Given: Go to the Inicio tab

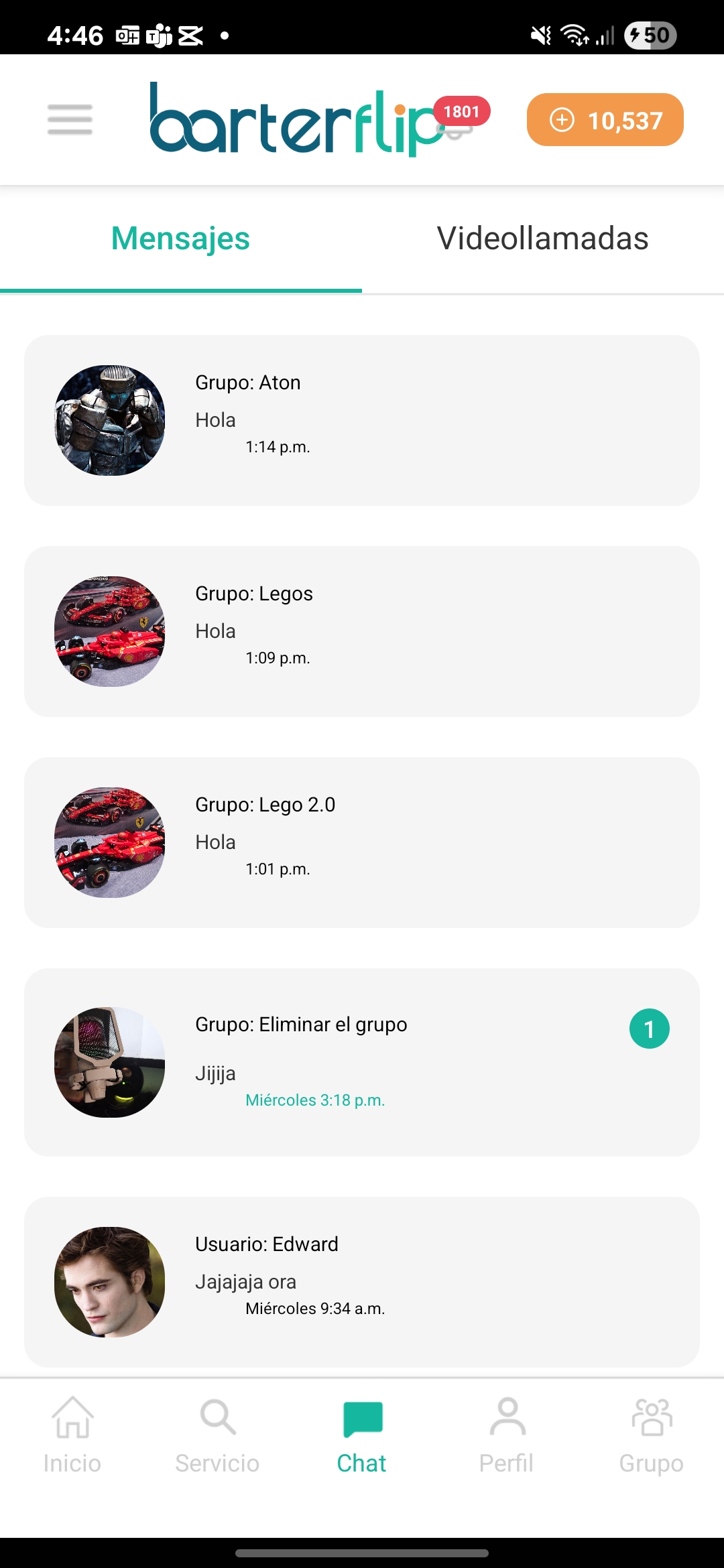Looking at the screenshot, I should [72, 1435].
